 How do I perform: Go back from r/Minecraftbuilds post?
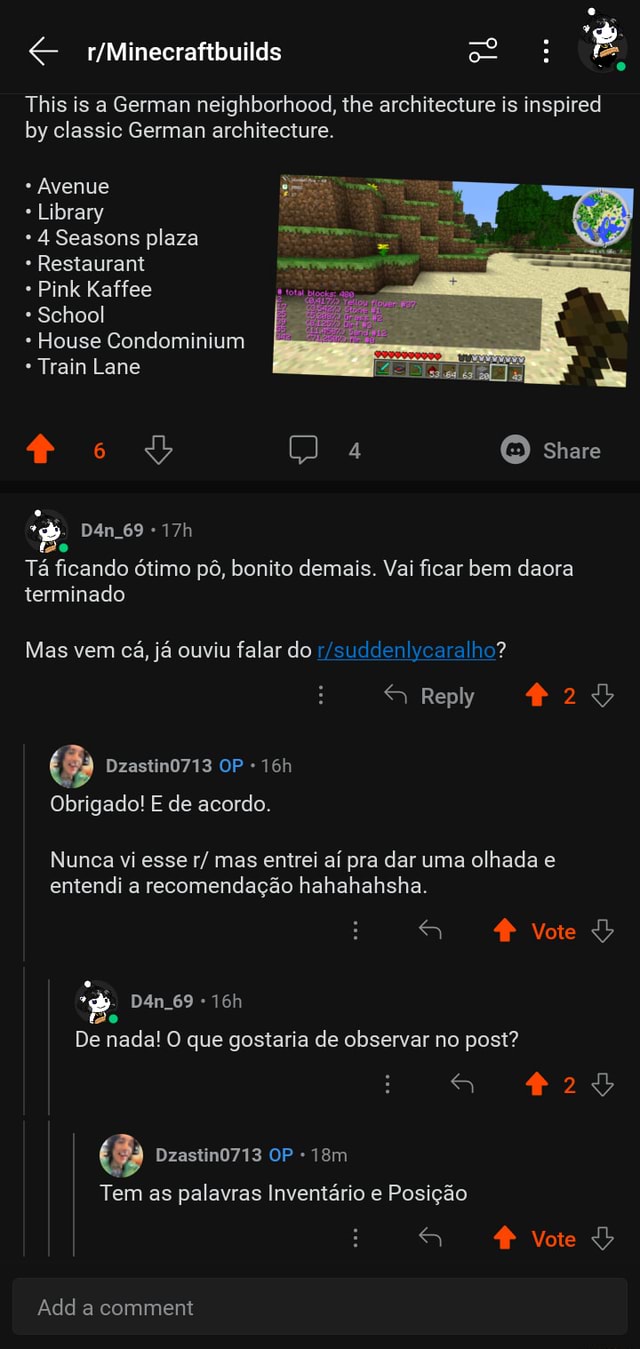43,51
